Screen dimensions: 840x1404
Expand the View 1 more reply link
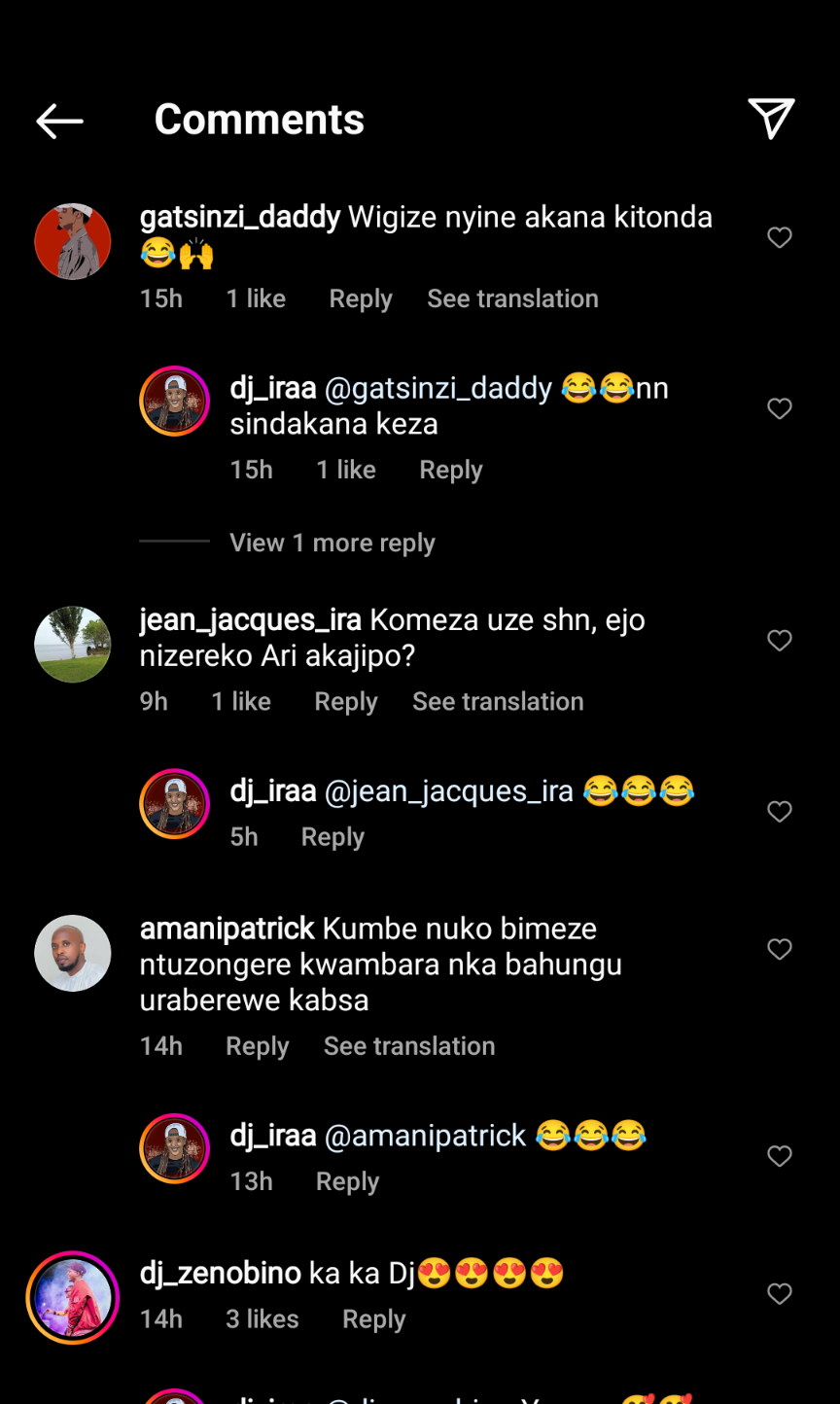point(332,543)
